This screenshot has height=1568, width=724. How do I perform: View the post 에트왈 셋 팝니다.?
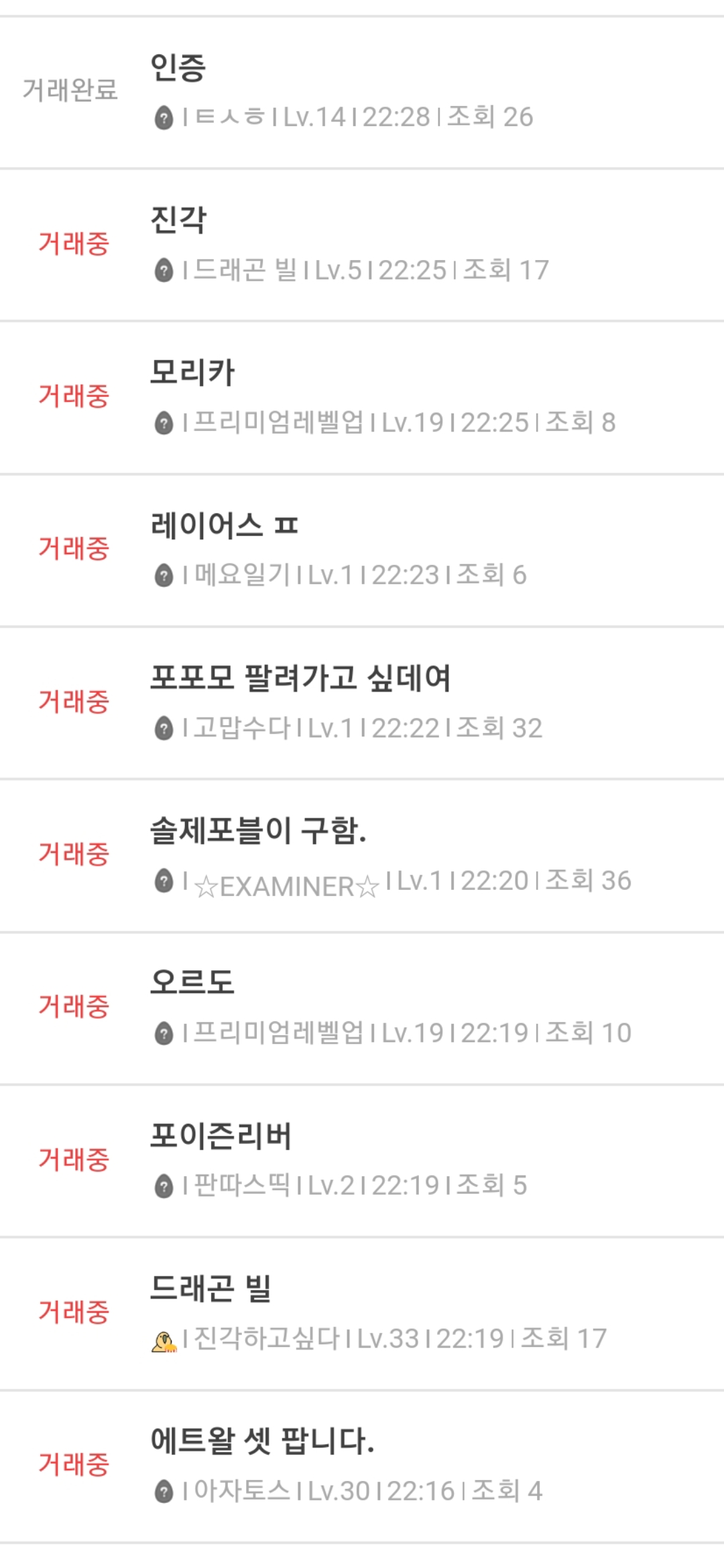tap(262, 1441)
